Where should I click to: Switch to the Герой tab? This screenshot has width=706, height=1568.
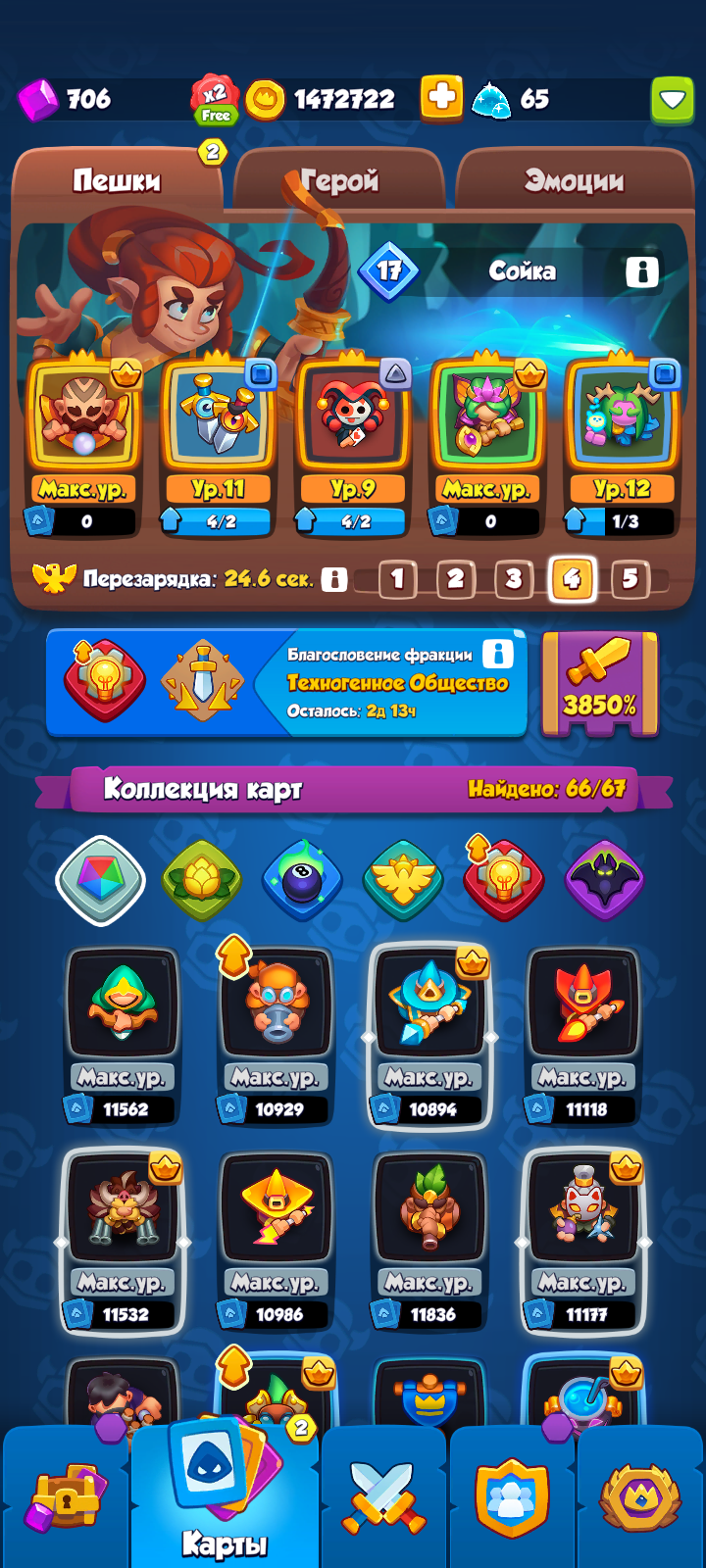tap(338, 180)
